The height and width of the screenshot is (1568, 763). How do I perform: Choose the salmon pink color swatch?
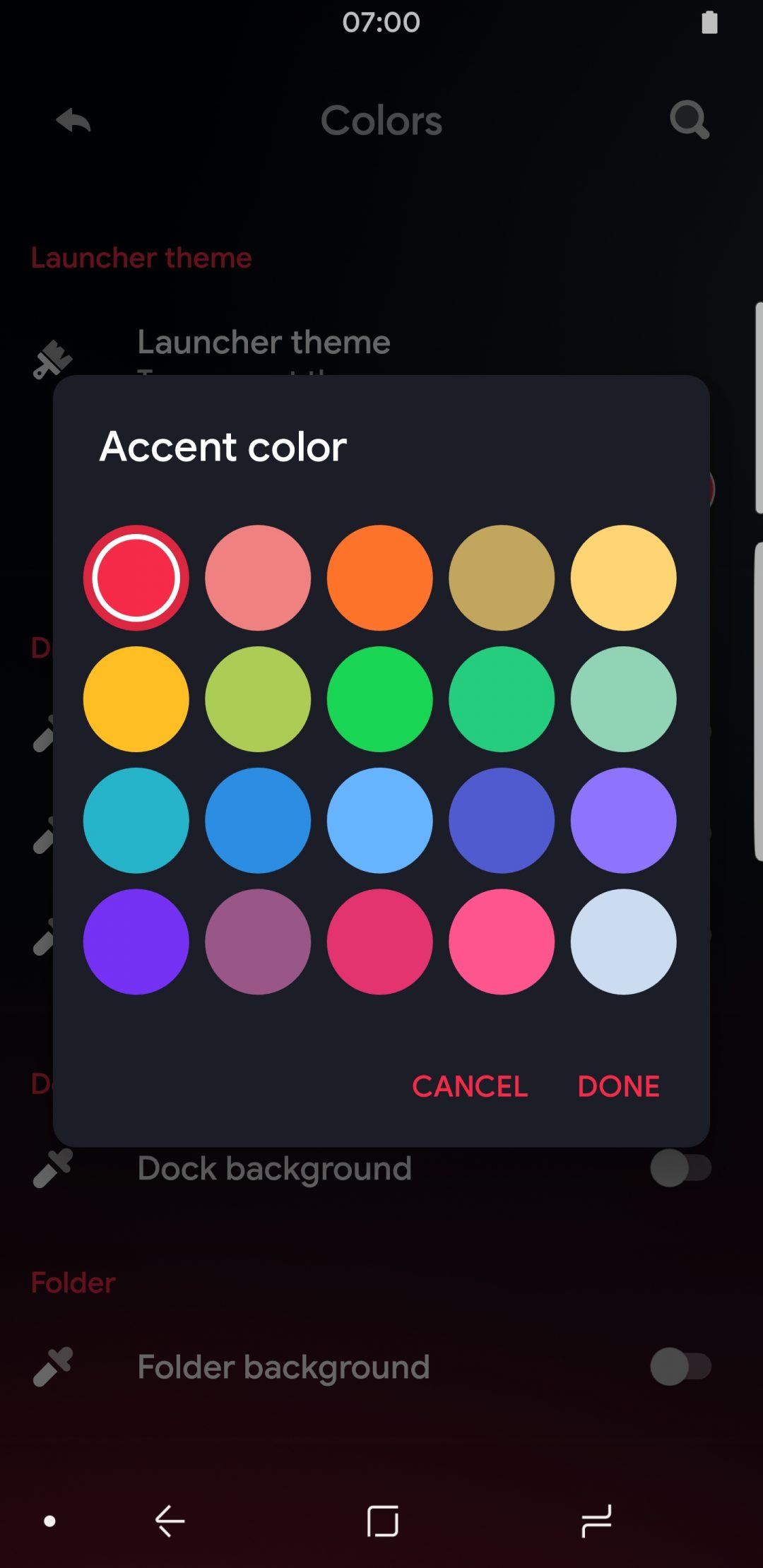click(x=258, y=578)
